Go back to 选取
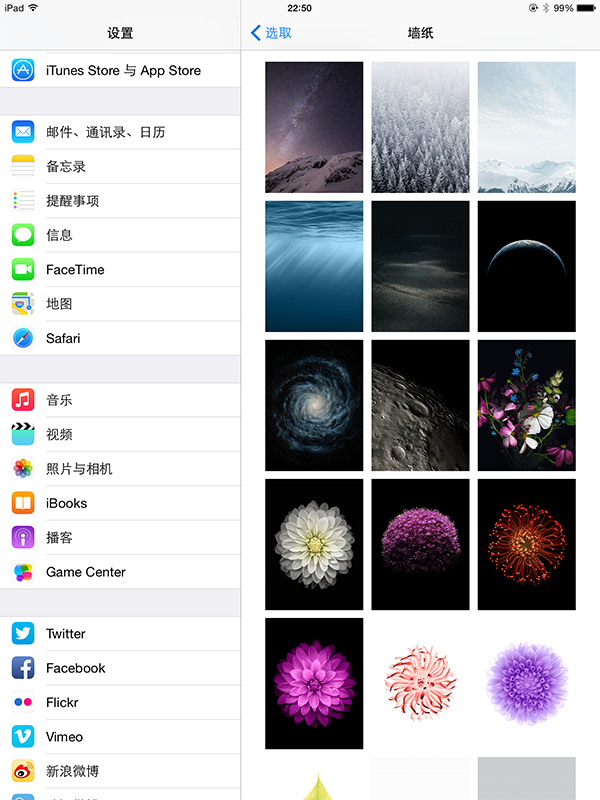Screen dimensions: 600x800 tap(271, 33)
